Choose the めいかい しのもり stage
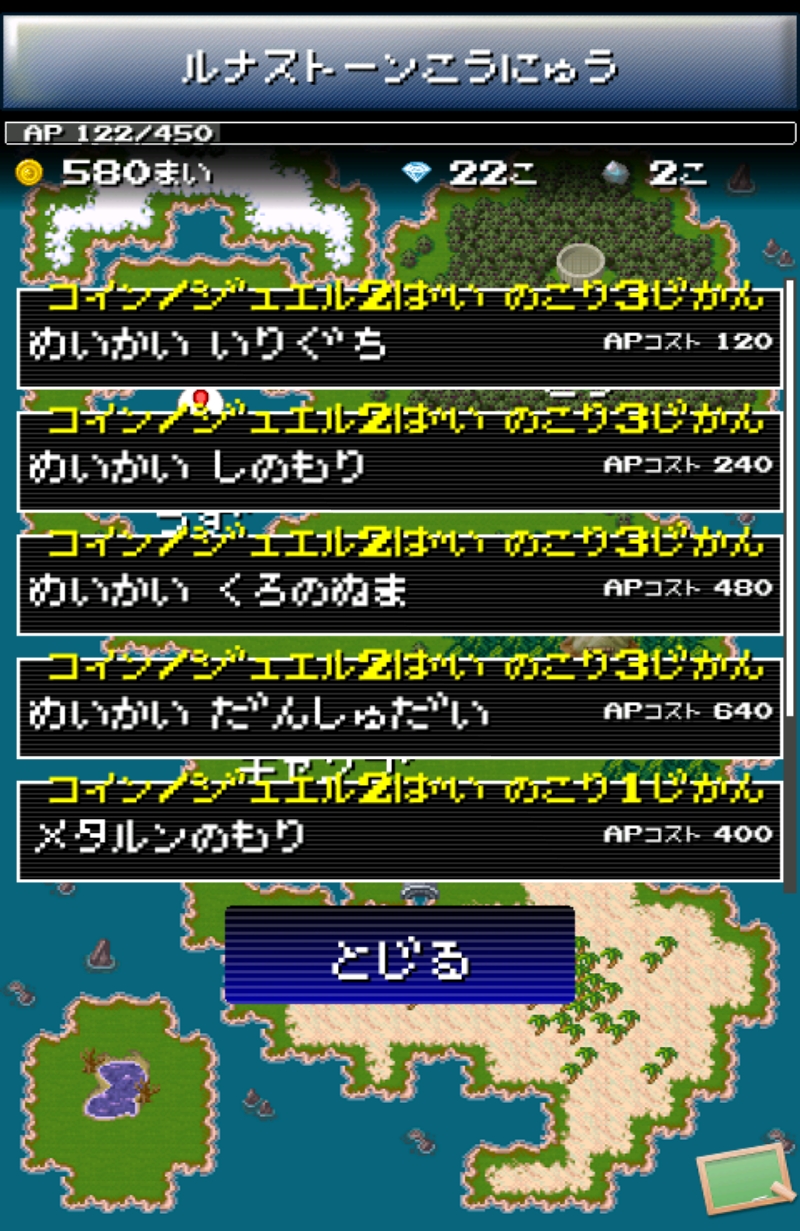800x1231 pixels. click(x=399, y=466)
